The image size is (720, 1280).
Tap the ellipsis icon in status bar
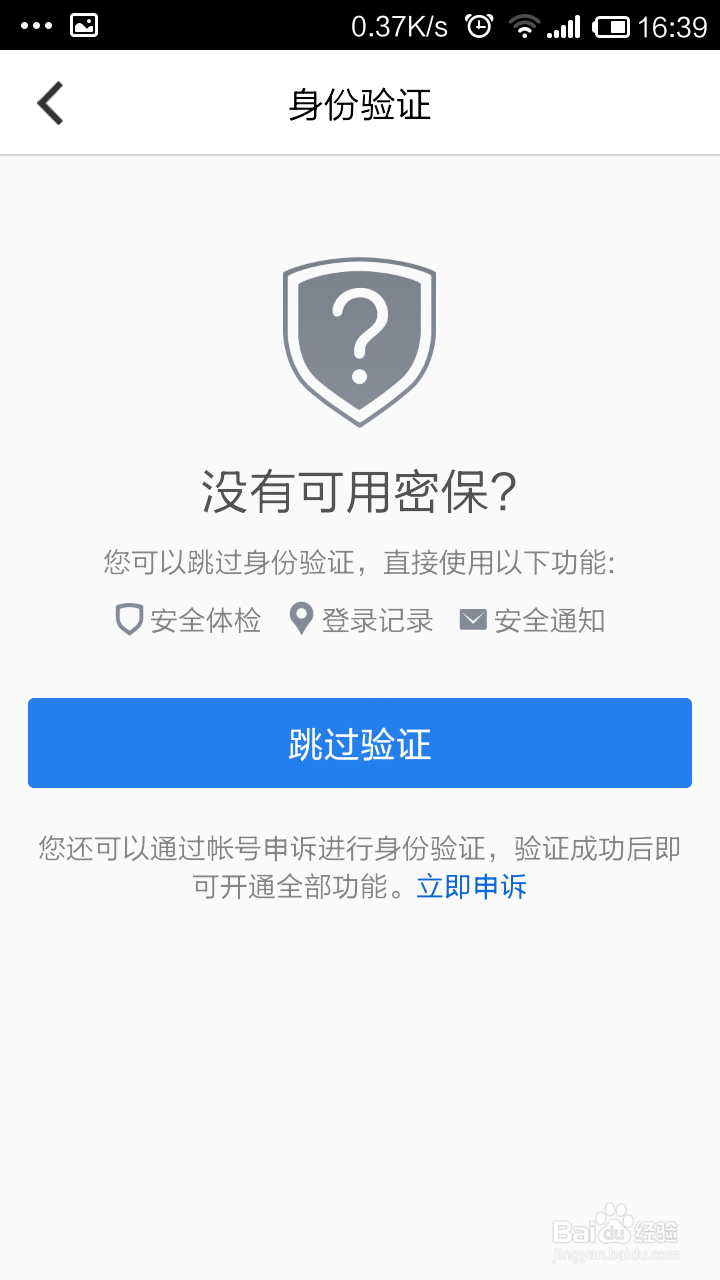(x=34, y=24)
